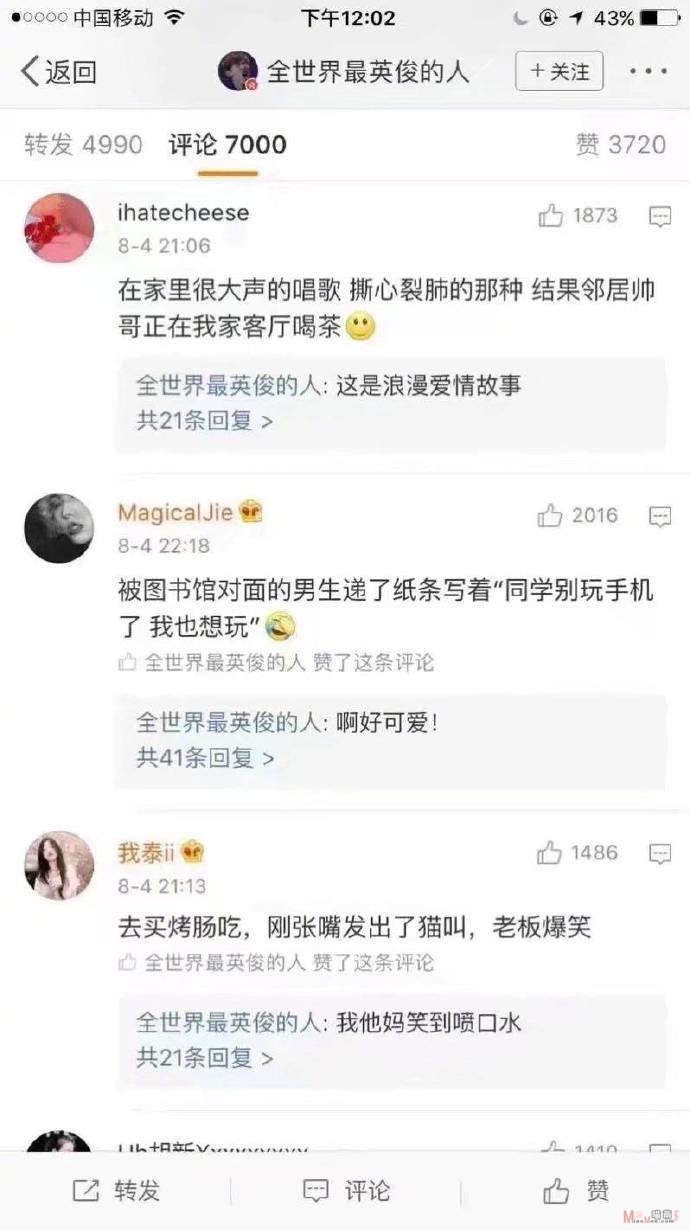Reply to 我泰ii's comment via comment icon
The width and height of the screenshot is (690, 1230).
[660, 854]
